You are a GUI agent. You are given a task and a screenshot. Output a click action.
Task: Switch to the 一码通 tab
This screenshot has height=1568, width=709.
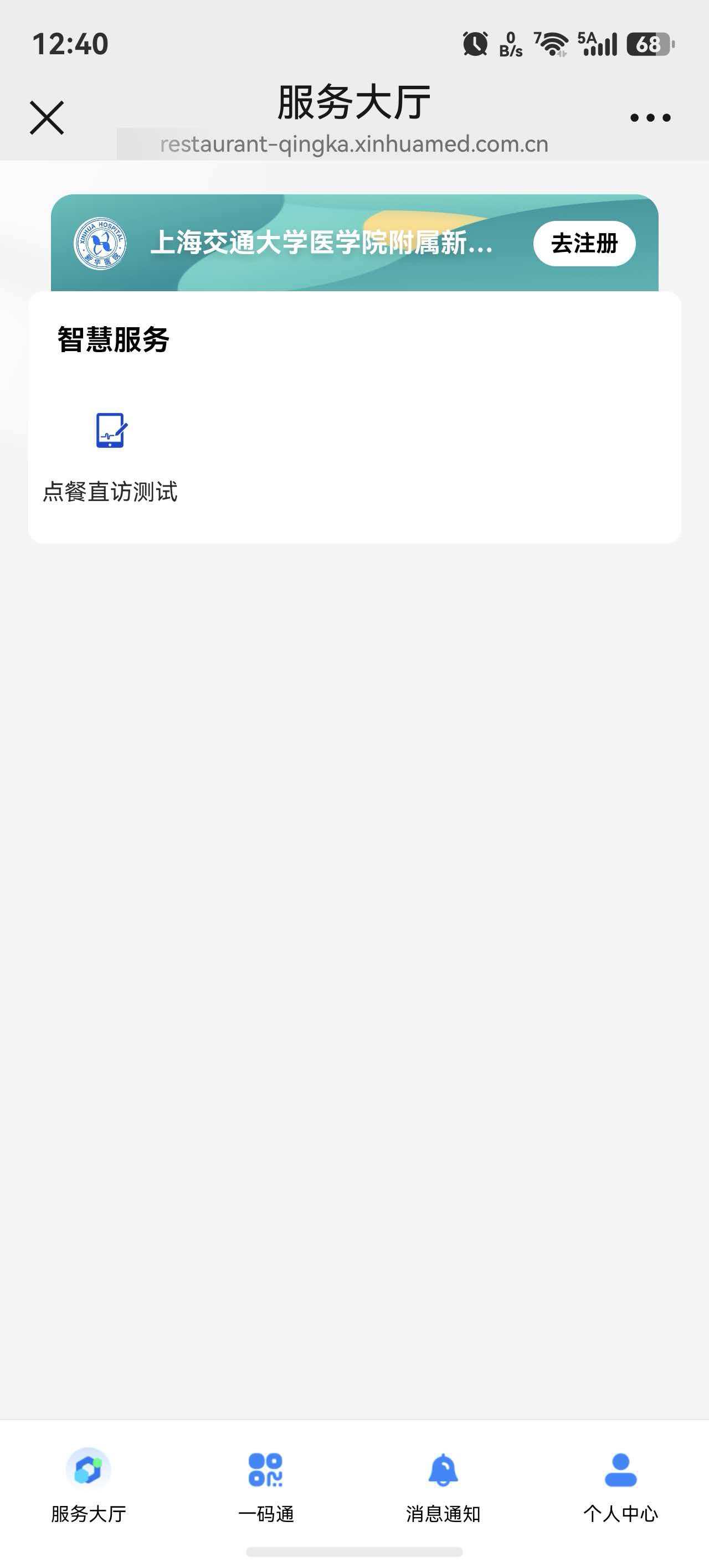[265, 1485]
